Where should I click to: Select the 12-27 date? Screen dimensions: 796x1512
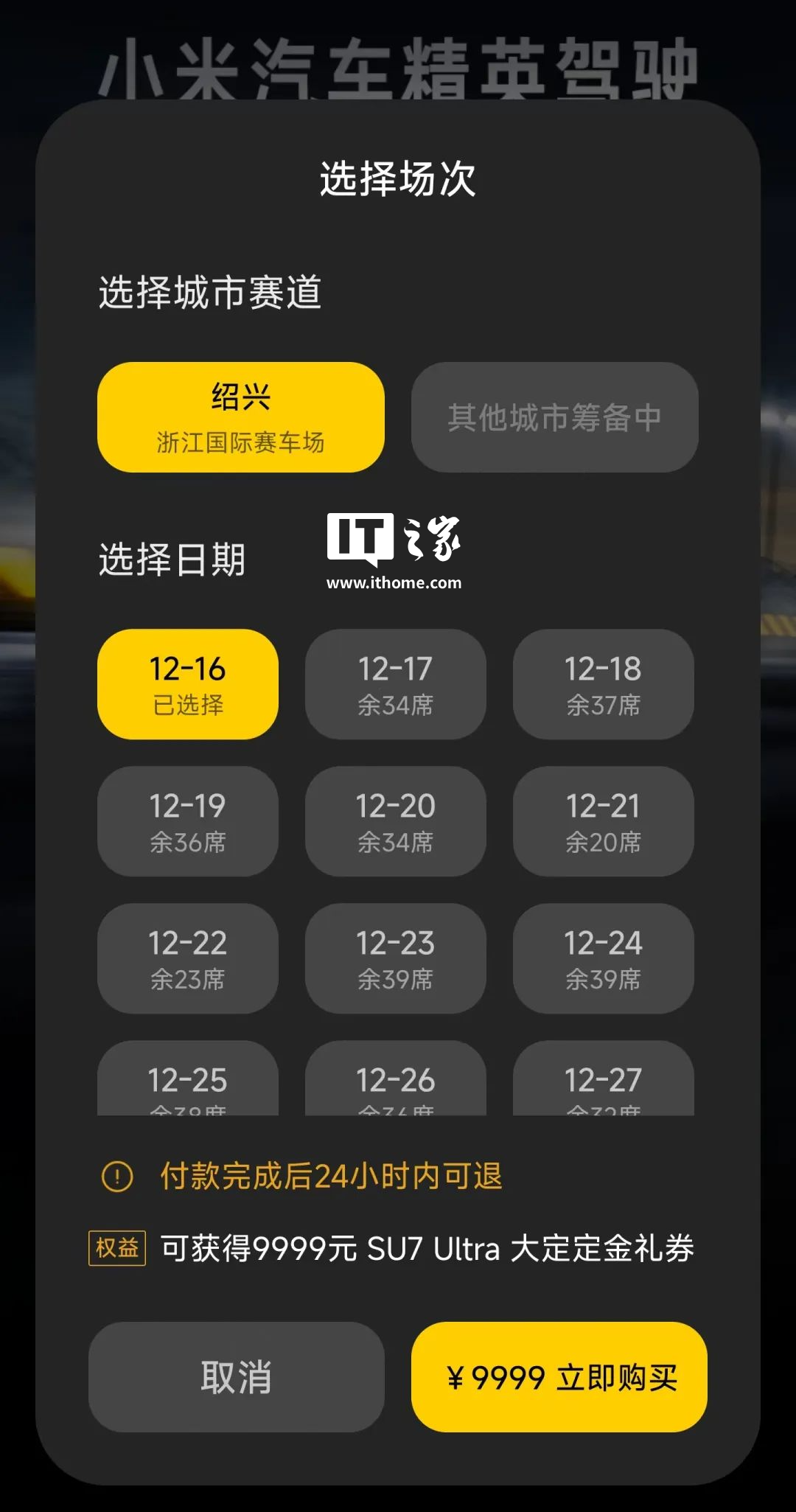point(603,1079)
